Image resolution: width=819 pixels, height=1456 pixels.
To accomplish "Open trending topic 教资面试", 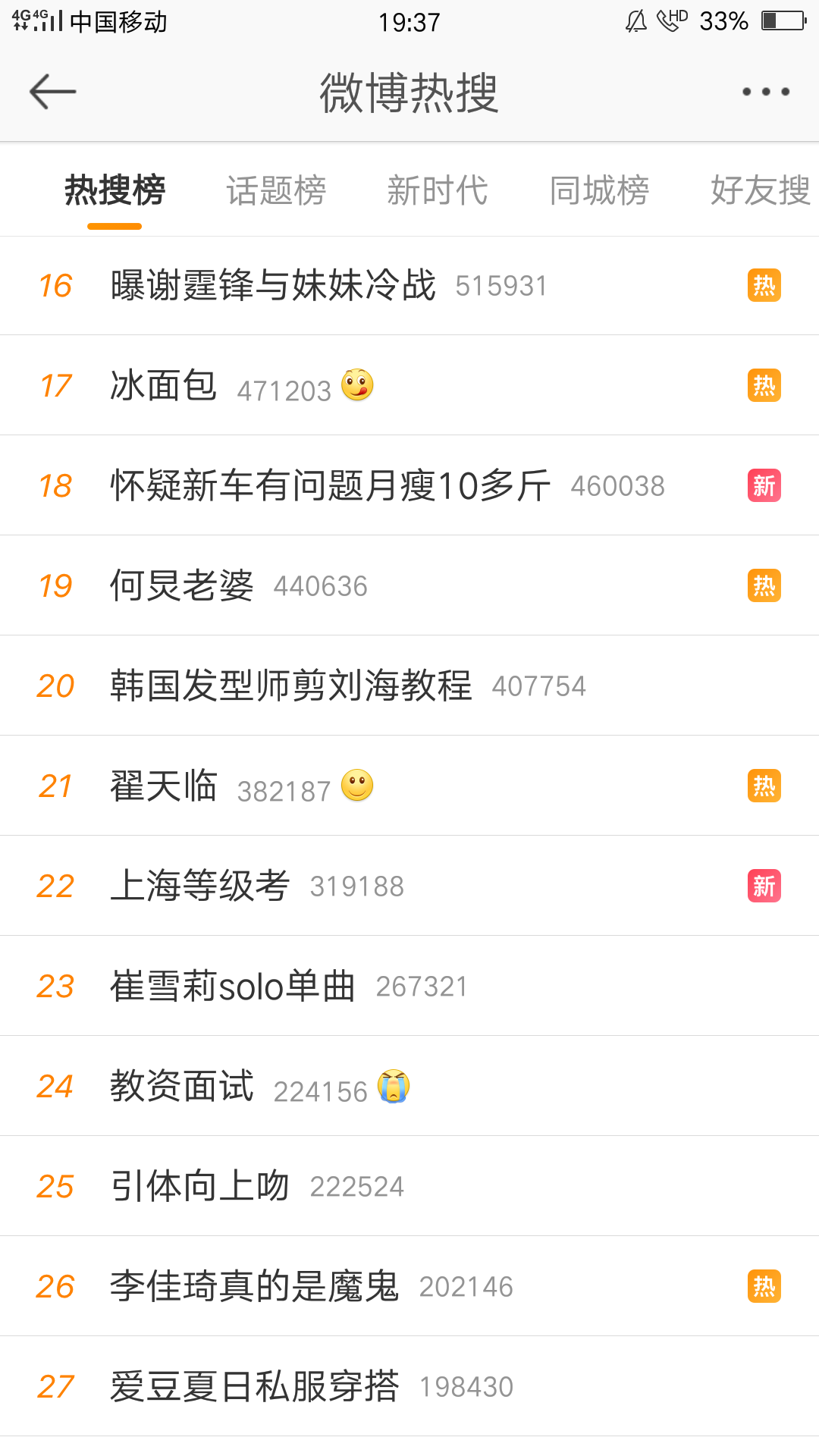I will [x=182, y=1087].
